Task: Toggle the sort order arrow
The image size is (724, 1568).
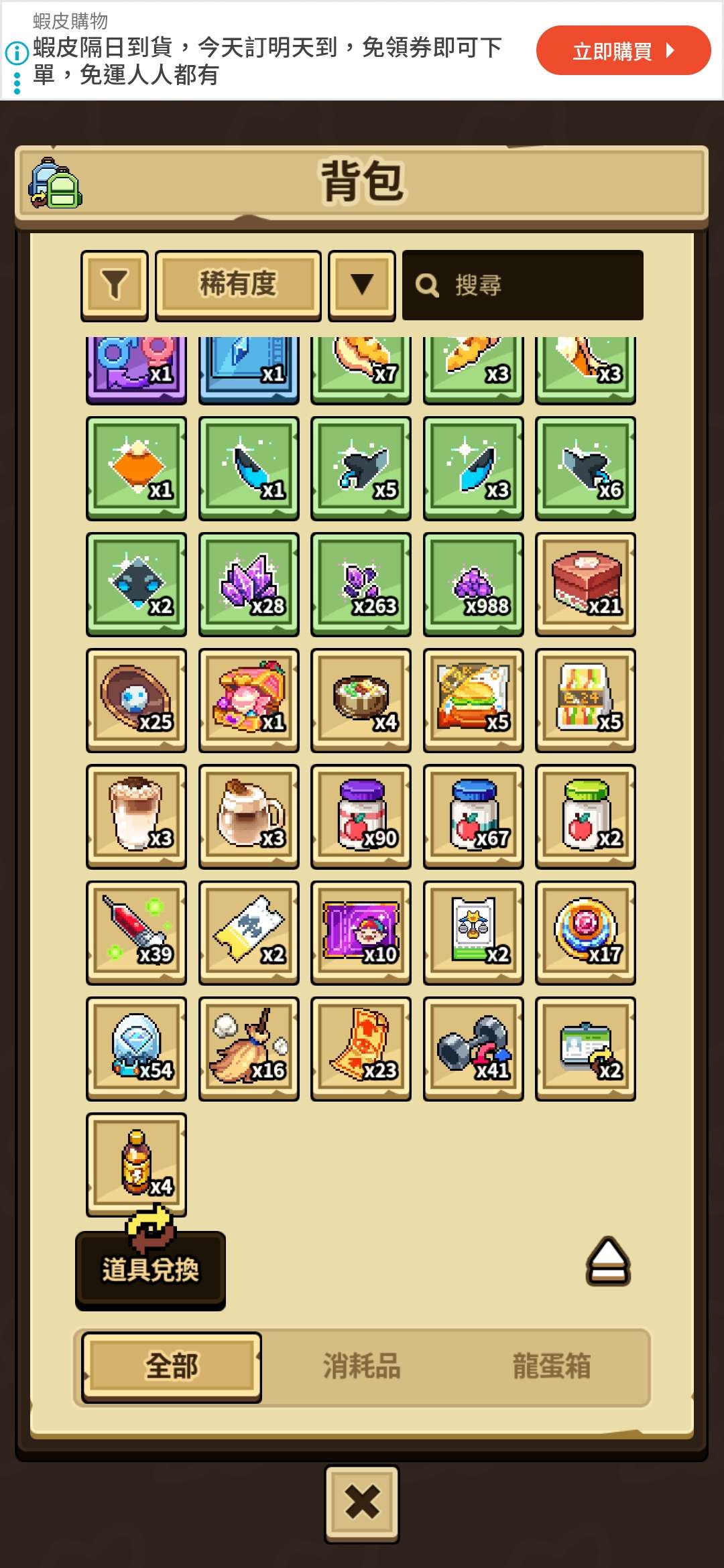Action: (362, 285)
